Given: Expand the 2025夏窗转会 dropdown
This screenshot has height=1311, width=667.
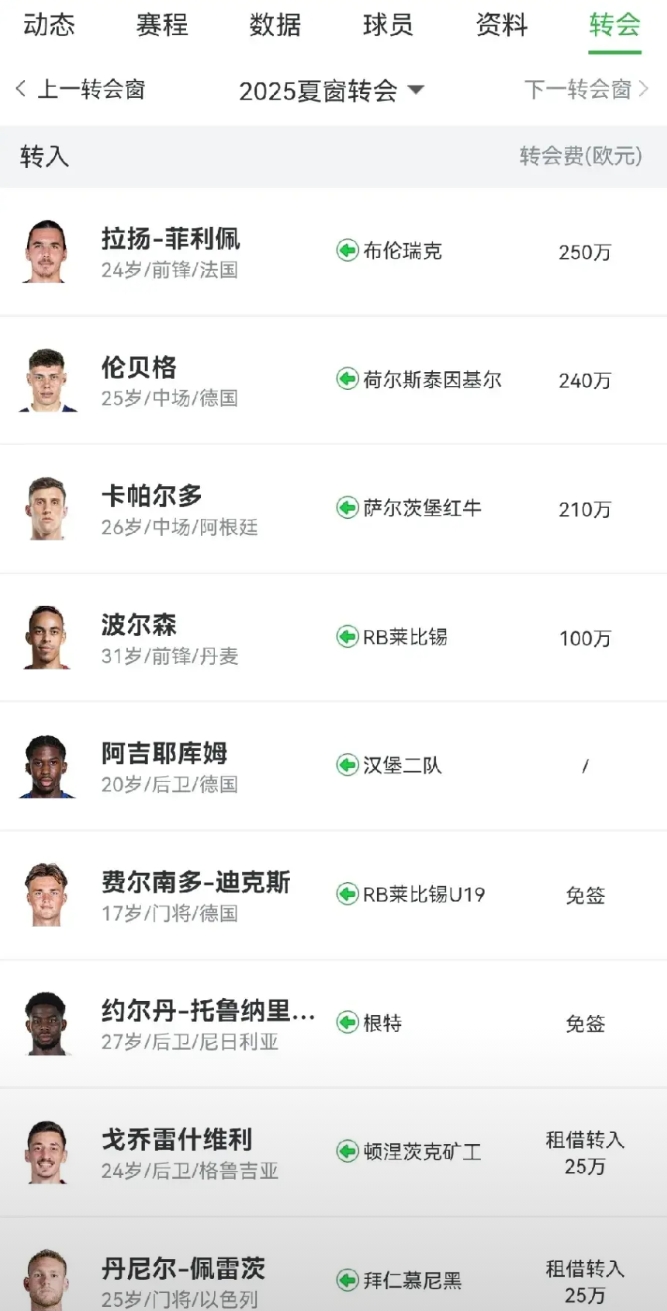Looking at the screenshot, I should [x=331, y=91].
